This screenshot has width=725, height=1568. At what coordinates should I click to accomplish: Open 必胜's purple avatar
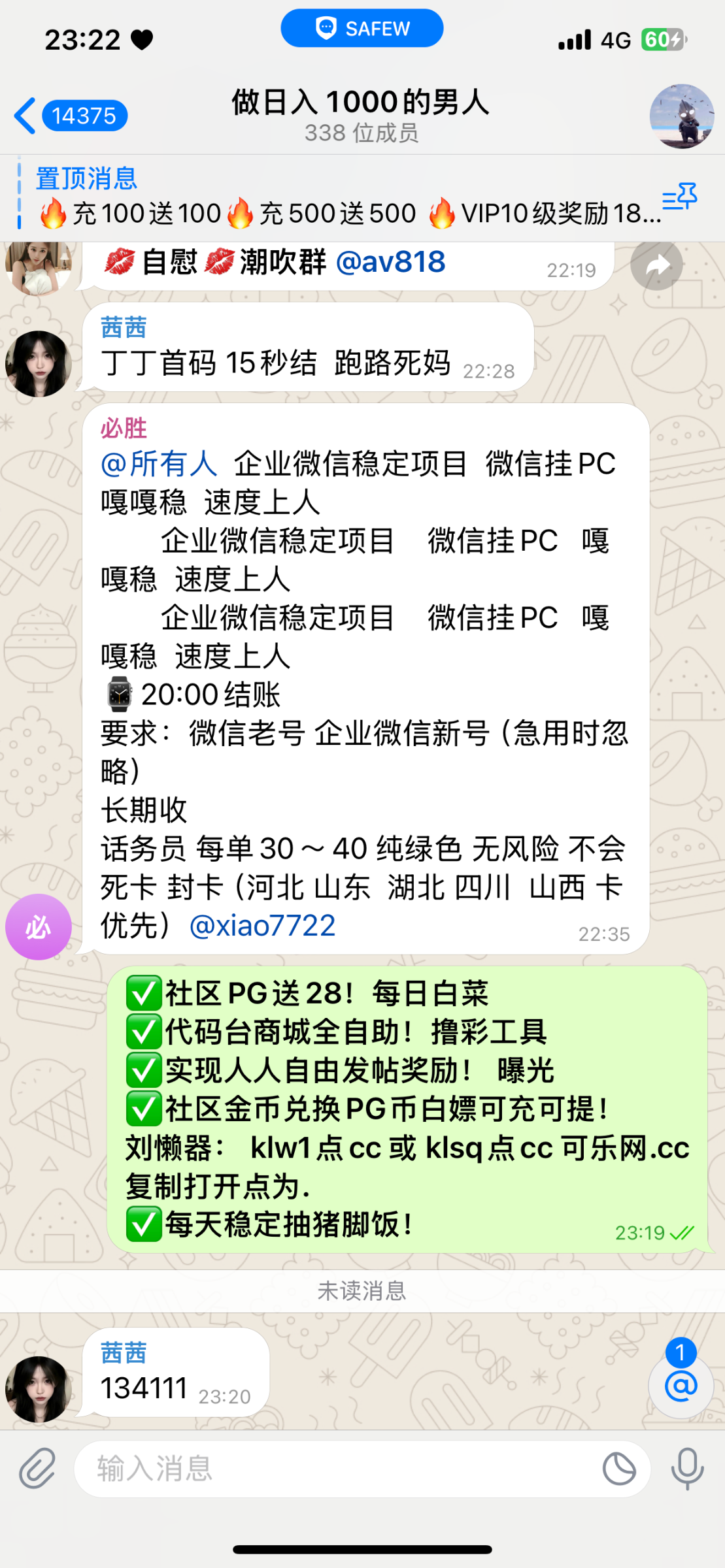point(39,926)
